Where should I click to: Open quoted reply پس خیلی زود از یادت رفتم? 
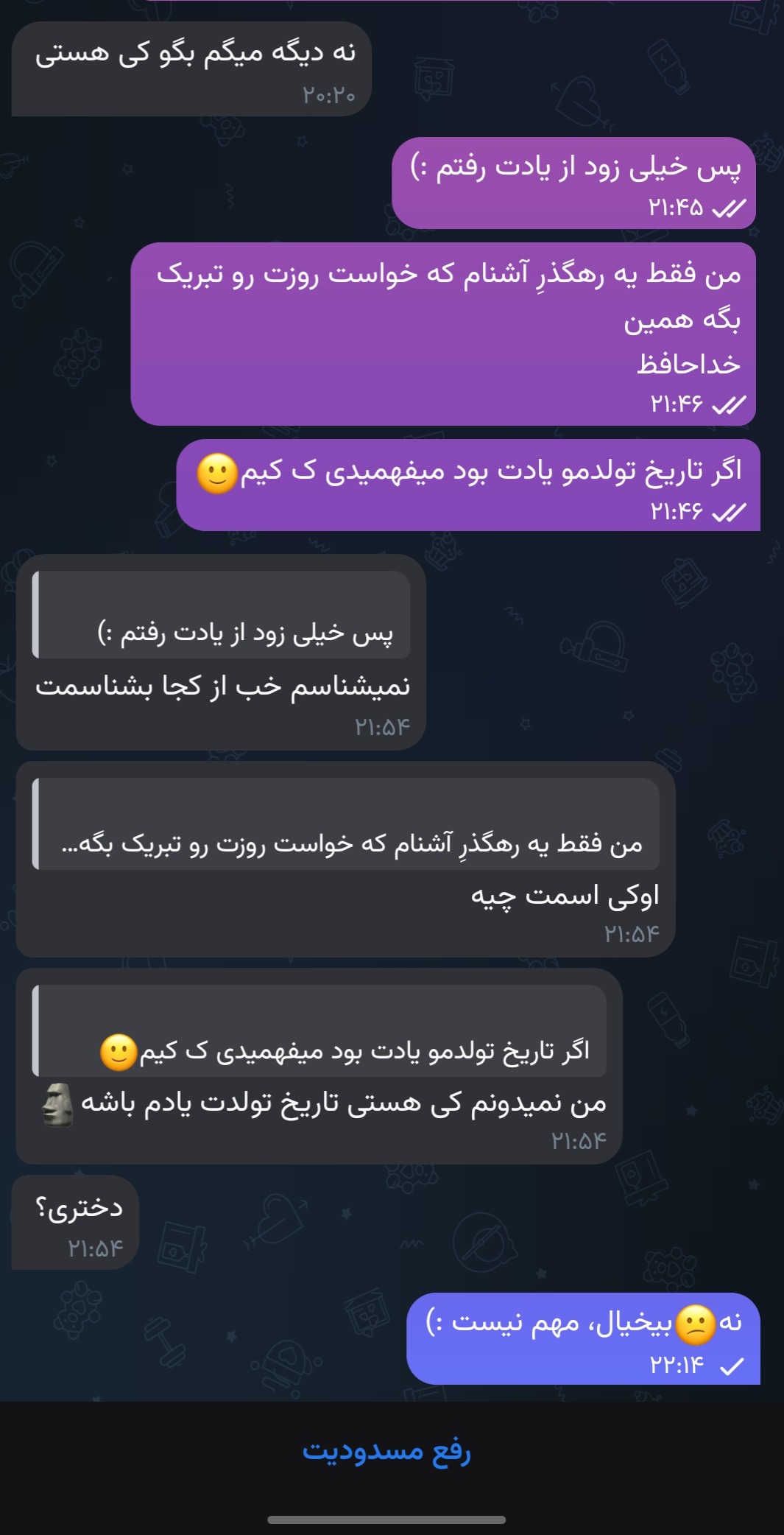point(221,614)
